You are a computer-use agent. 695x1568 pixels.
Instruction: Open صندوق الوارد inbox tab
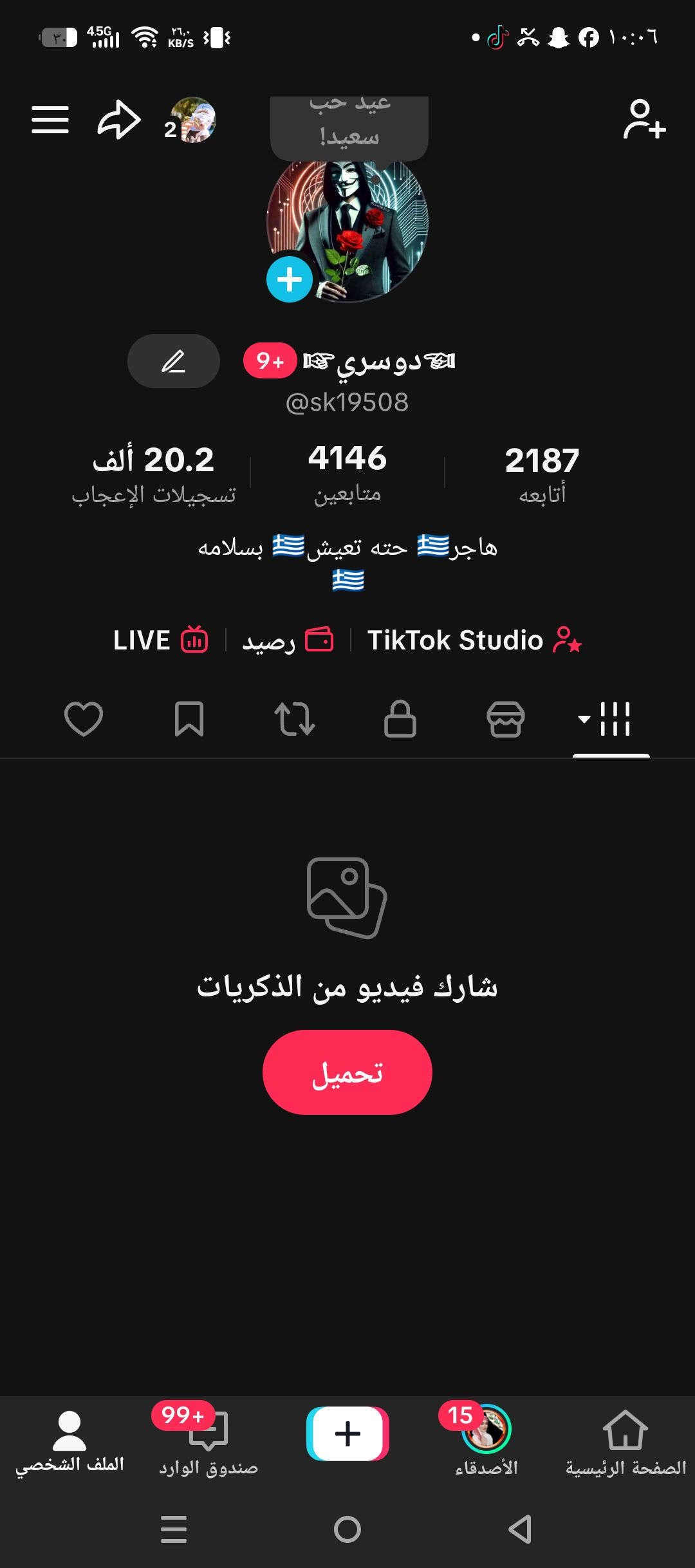208,1441
